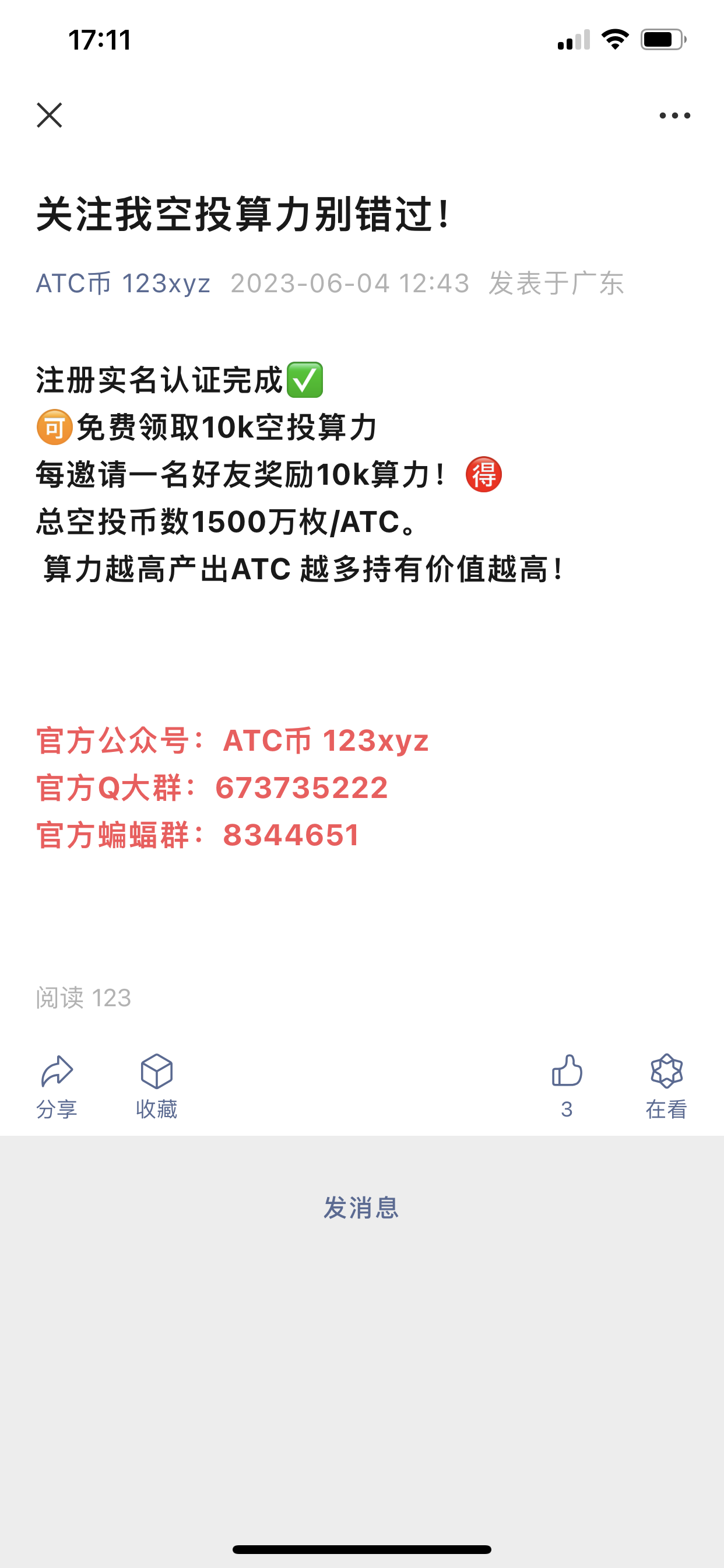Open the ATC币 123xyz account link

coord(123,283)
